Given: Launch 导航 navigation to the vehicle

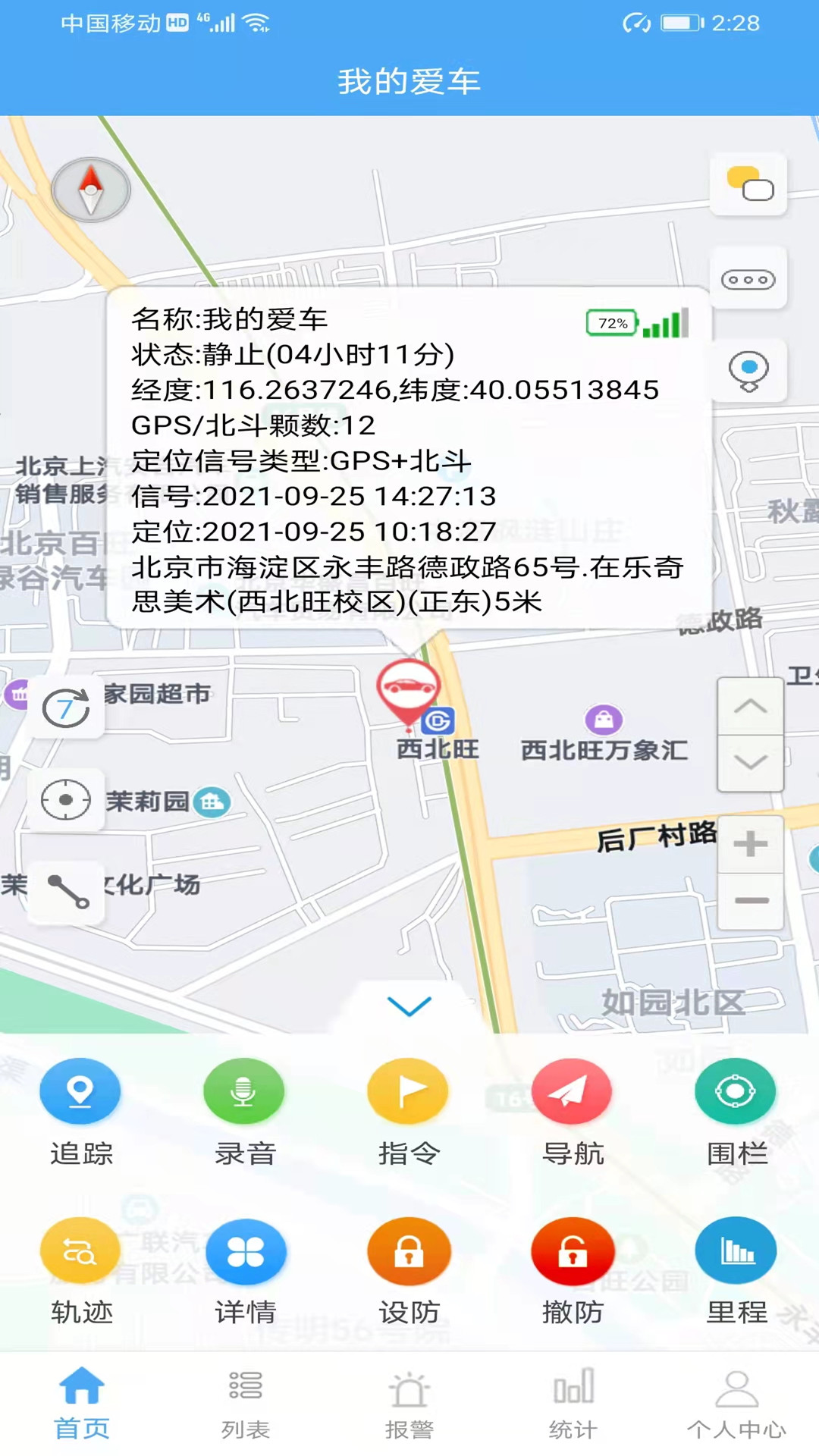Looking at the screenshot, I should tap(573, 1090).
